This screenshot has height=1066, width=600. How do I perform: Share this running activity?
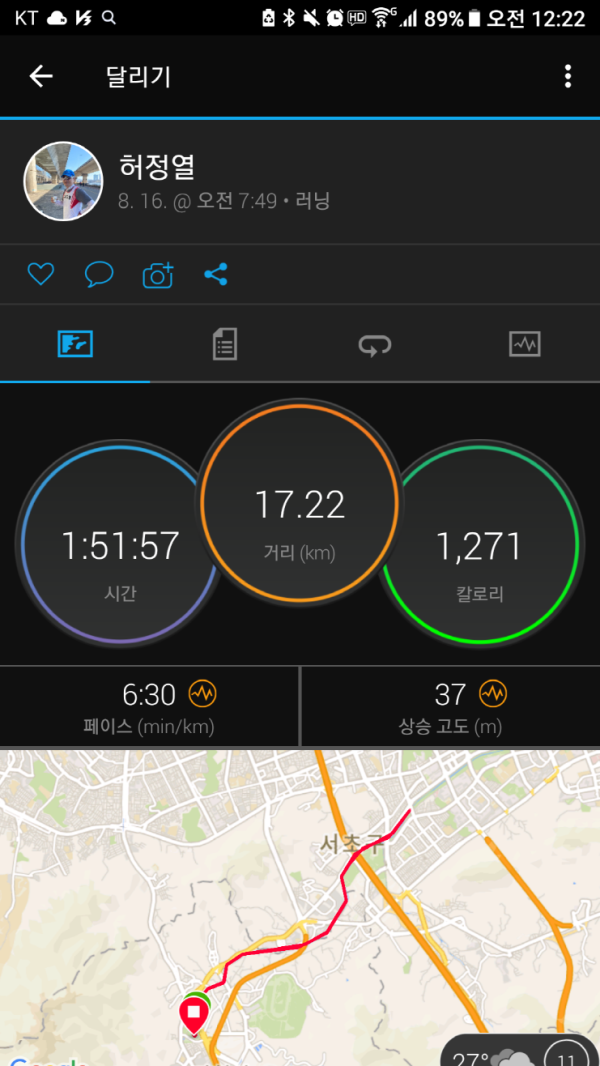click(216, 274)
